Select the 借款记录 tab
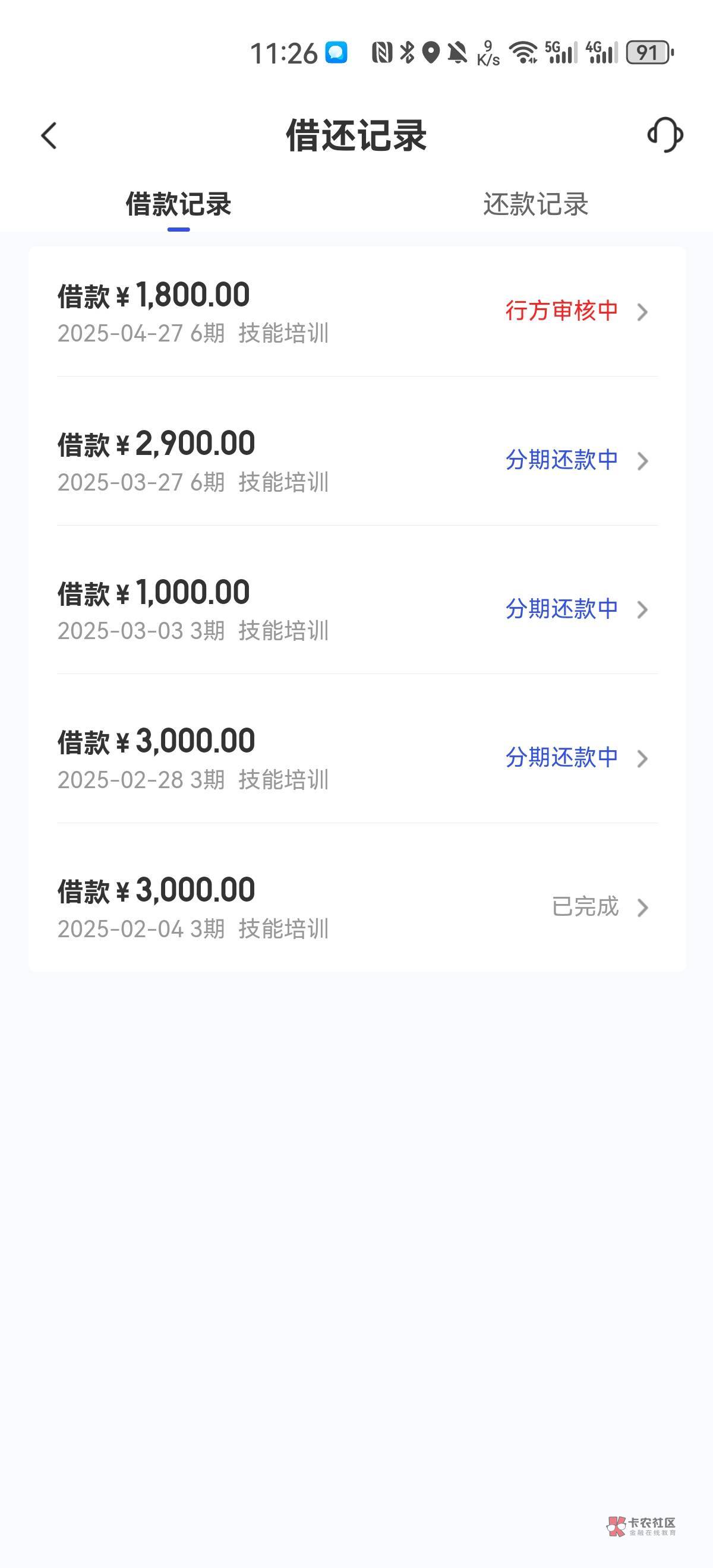Image resolution: width=713 pixels, height=1568 pixels. click(178, 204)
